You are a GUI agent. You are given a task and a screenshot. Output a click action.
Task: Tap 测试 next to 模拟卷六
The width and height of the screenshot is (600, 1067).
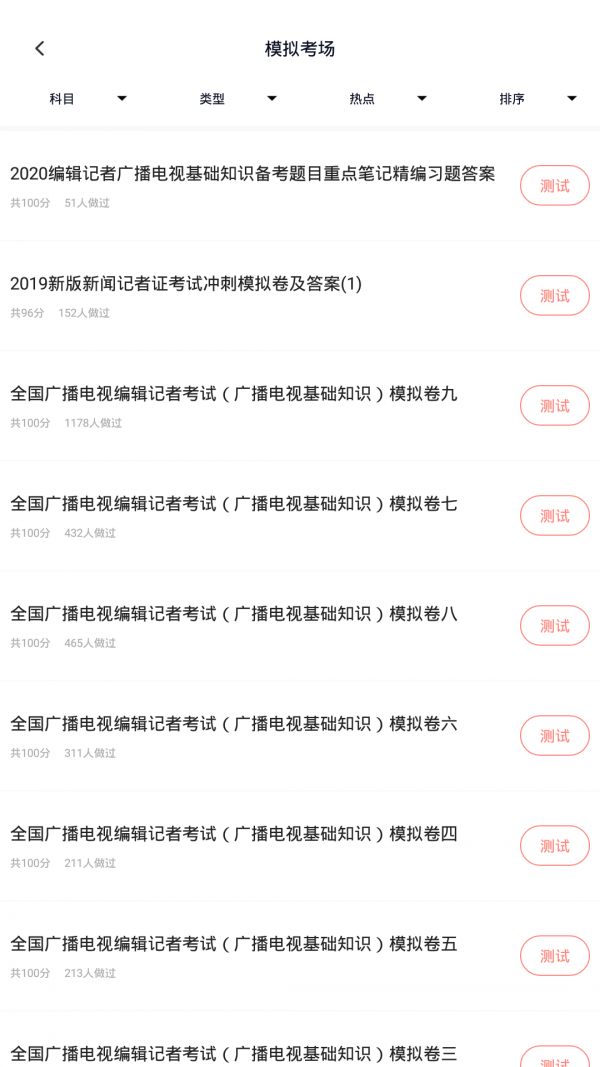[554, 736]
